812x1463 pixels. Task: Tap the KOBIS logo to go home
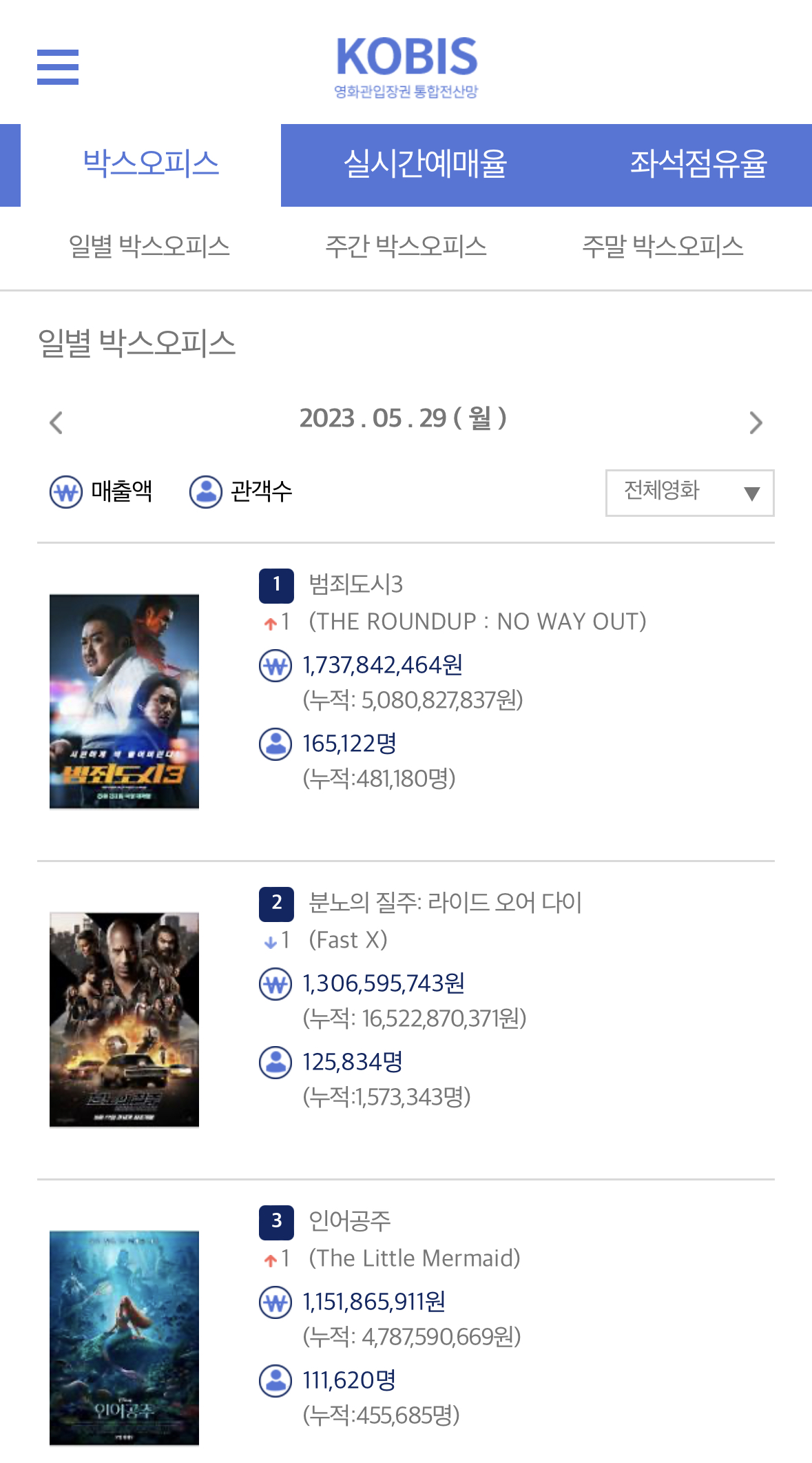click(406, 67)
